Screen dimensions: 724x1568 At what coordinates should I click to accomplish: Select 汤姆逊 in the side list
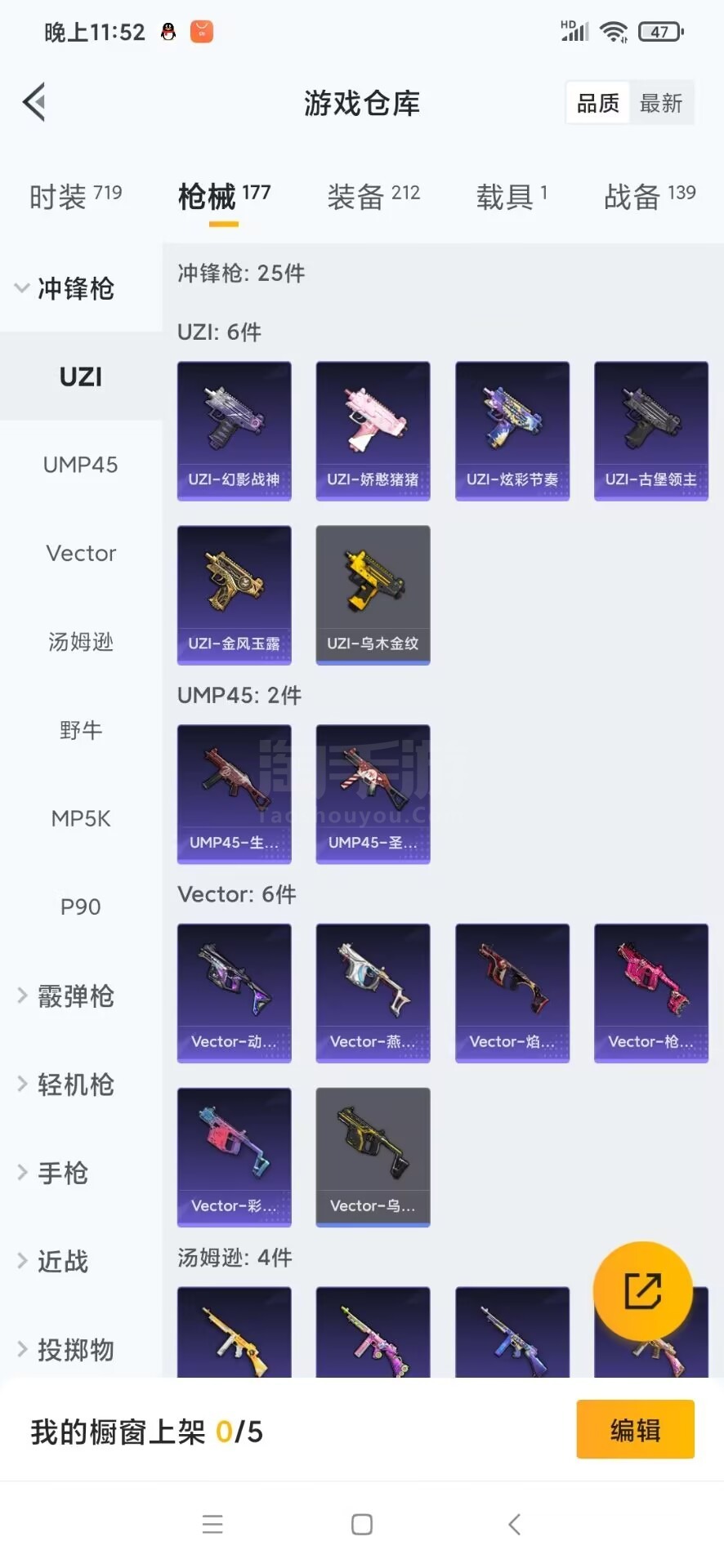click(81, 642)
